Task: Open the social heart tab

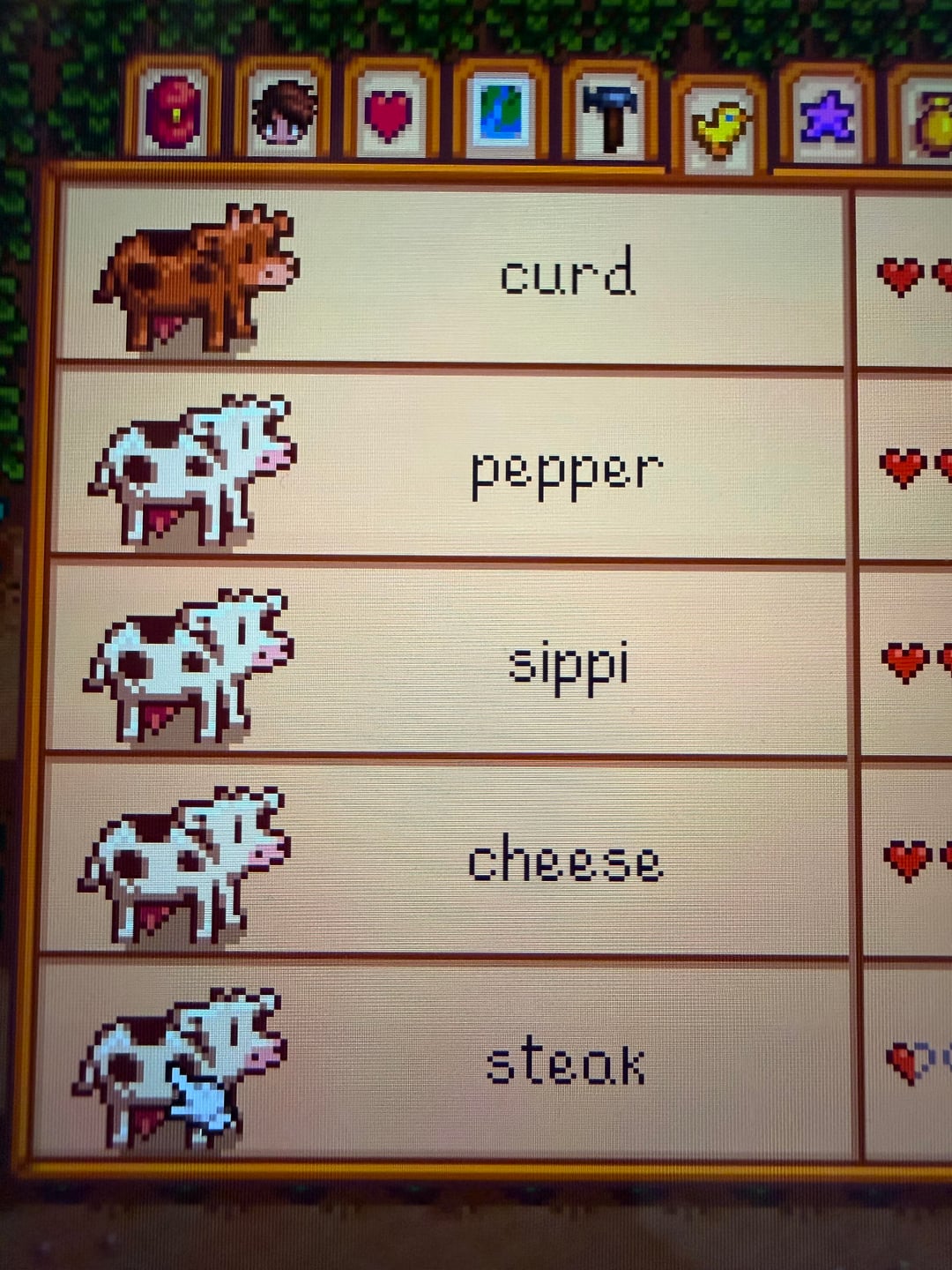Action: point(390,115)
